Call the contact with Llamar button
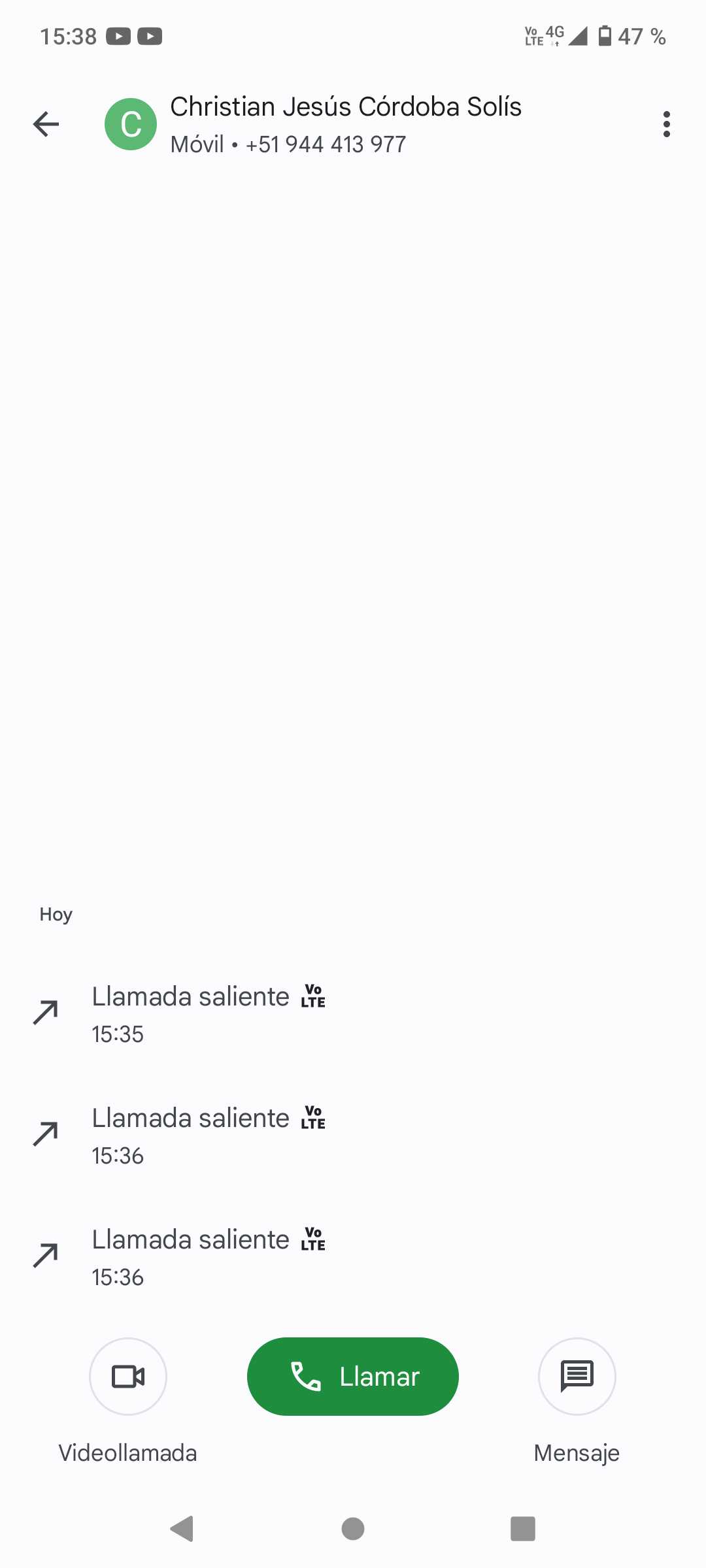The image size is (706, 1568). 353,1377
